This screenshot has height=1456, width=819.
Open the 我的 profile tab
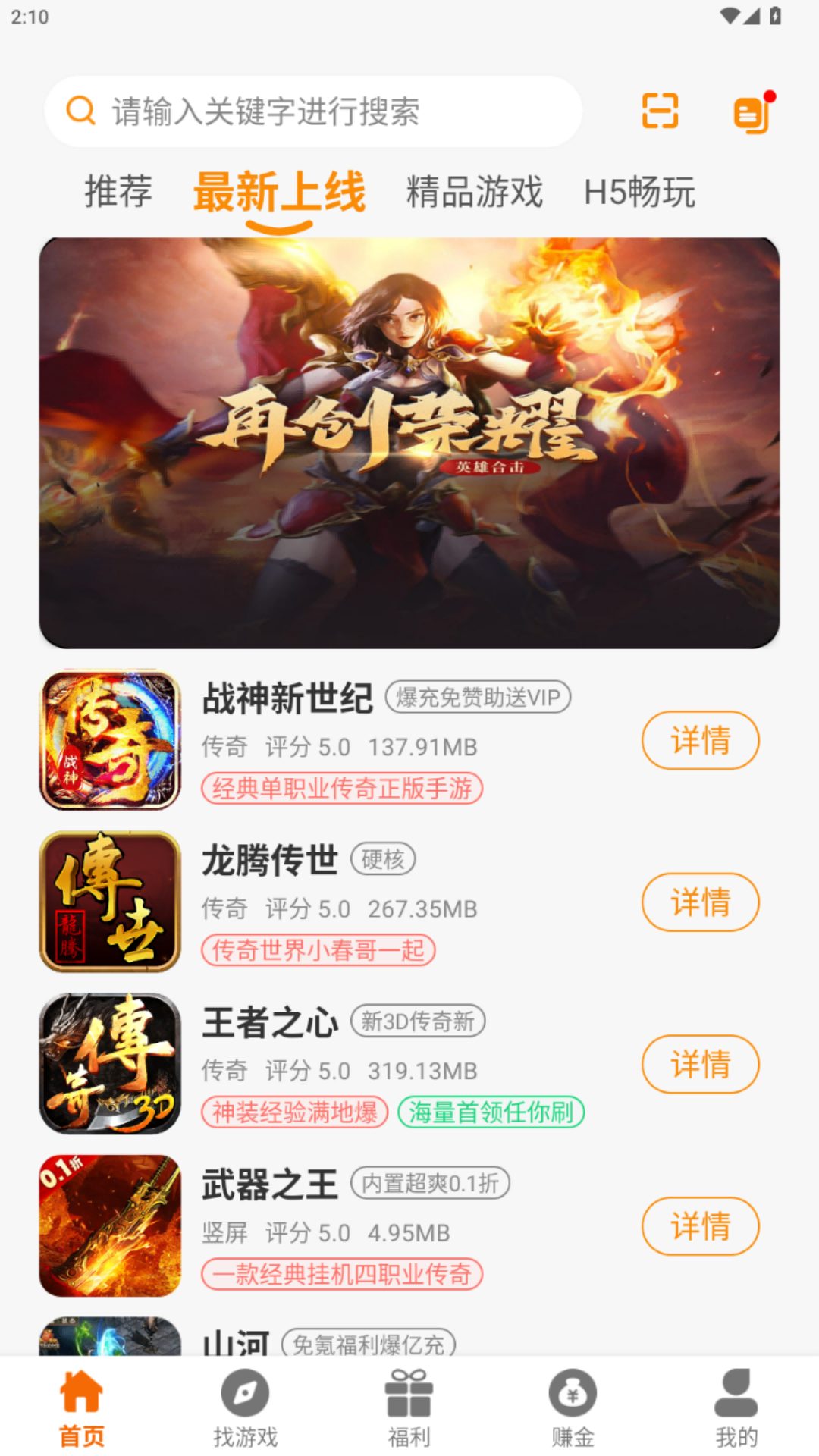click(736, 1407)
